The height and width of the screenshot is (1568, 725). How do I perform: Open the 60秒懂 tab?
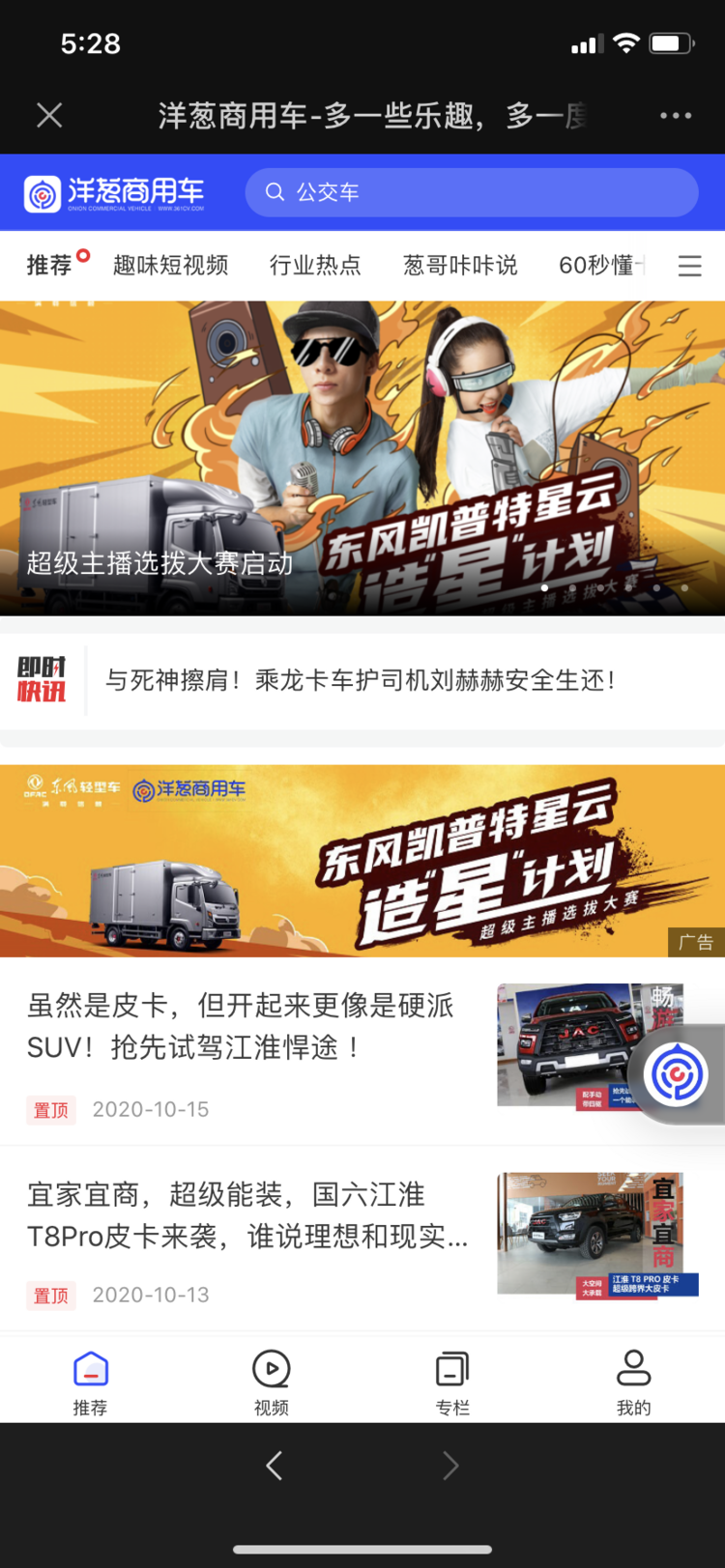pyautogui.click(x=601, y=266)
